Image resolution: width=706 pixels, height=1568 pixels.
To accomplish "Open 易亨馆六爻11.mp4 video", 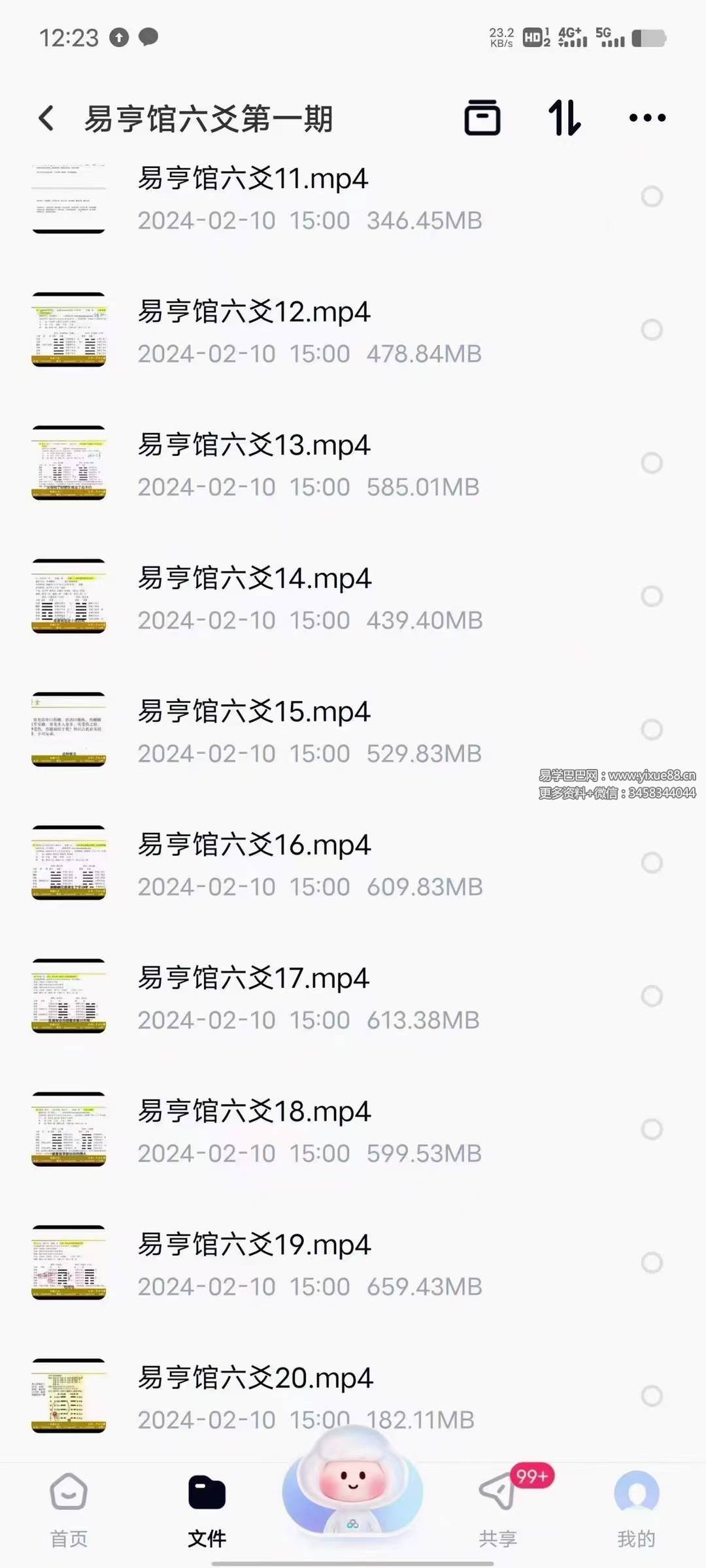I will click(x=252, y=179).
